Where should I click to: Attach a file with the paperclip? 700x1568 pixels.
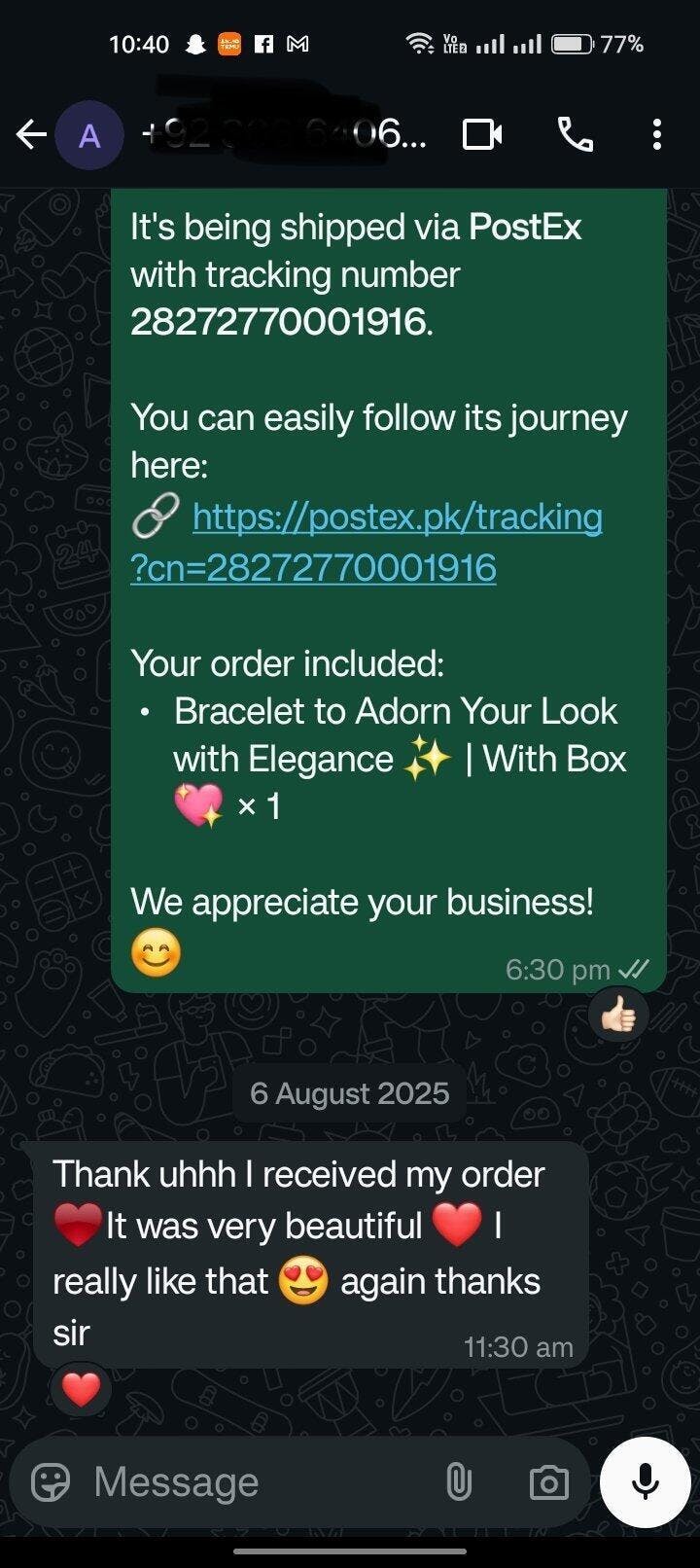459,1482
